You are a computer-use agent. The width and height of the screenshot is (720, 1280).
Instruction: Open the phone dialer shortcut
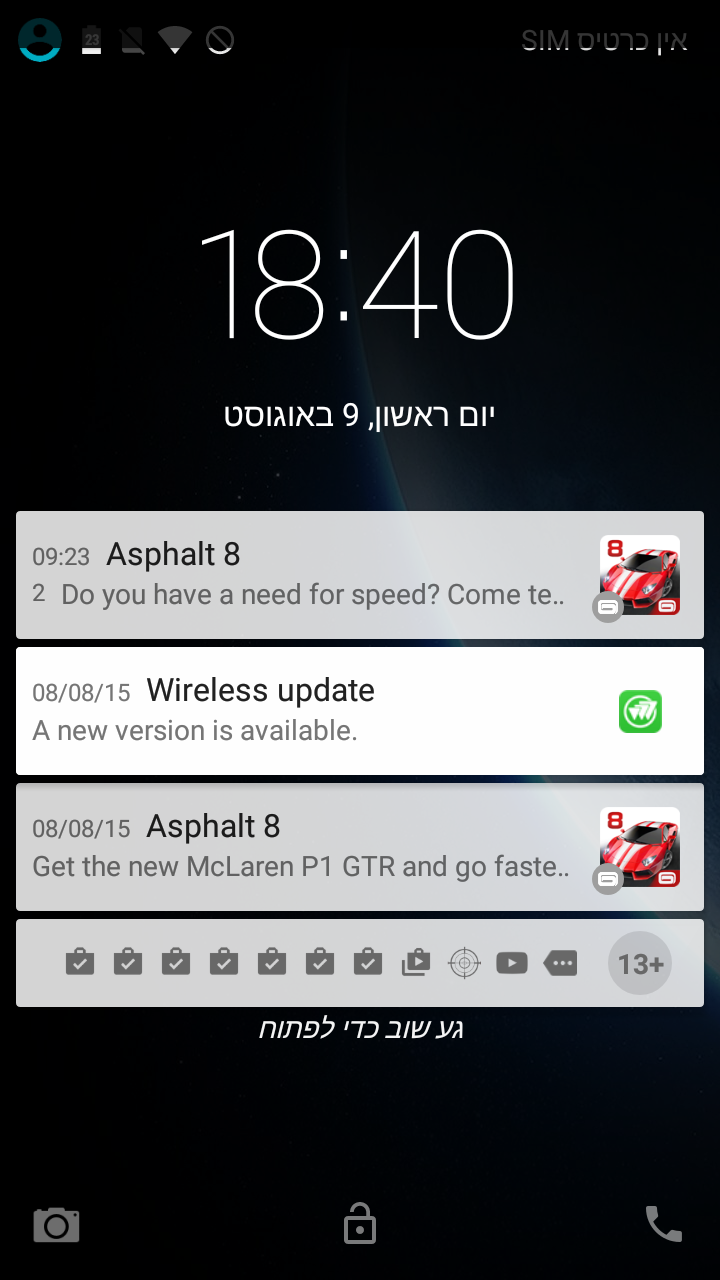click(663, 1223)
